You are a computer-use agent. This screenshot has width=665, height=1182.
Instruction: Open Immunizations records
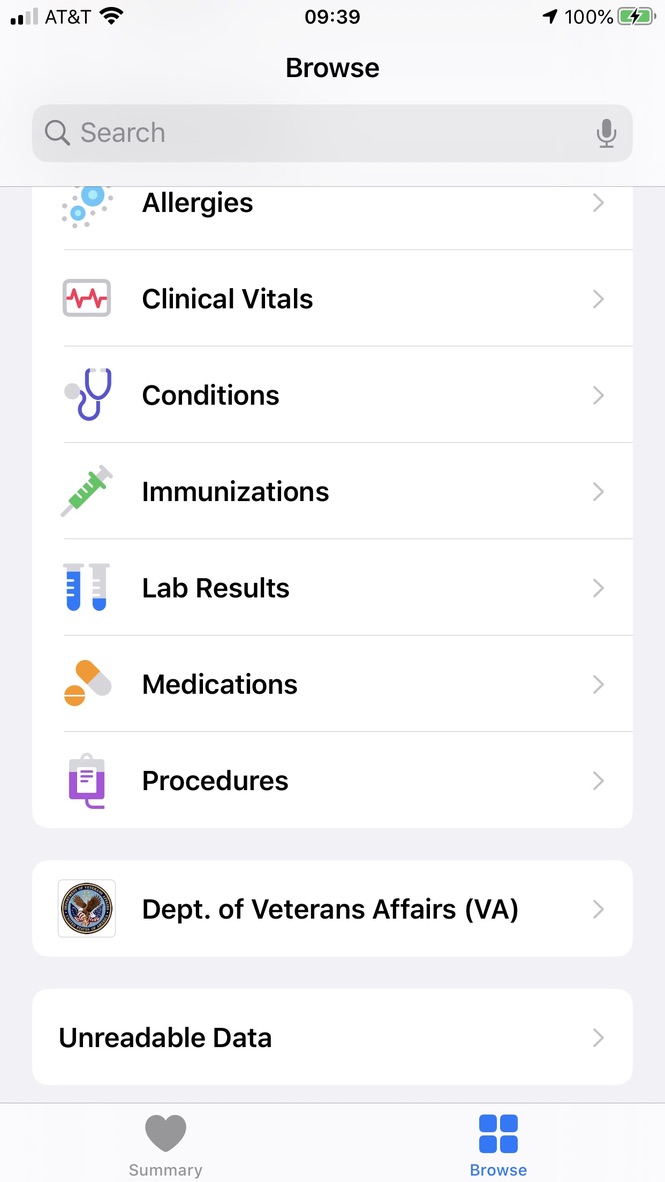coord(332,491)
